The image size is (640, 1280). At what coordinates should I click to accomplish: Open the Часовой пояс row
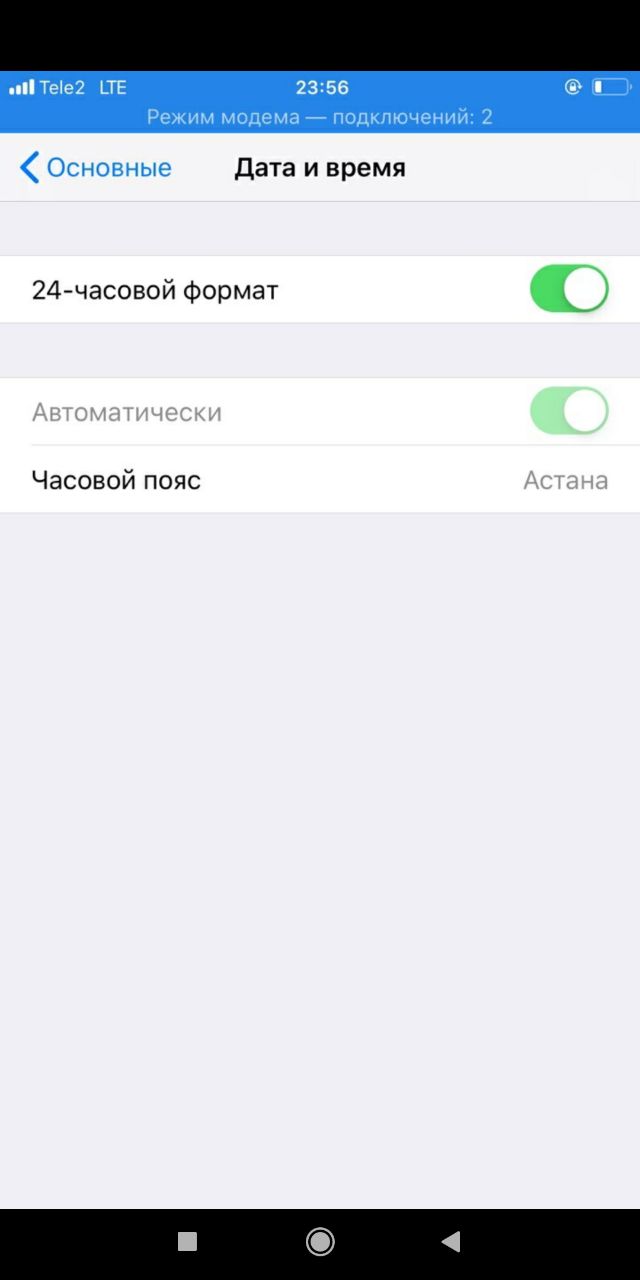coord(320,480)
